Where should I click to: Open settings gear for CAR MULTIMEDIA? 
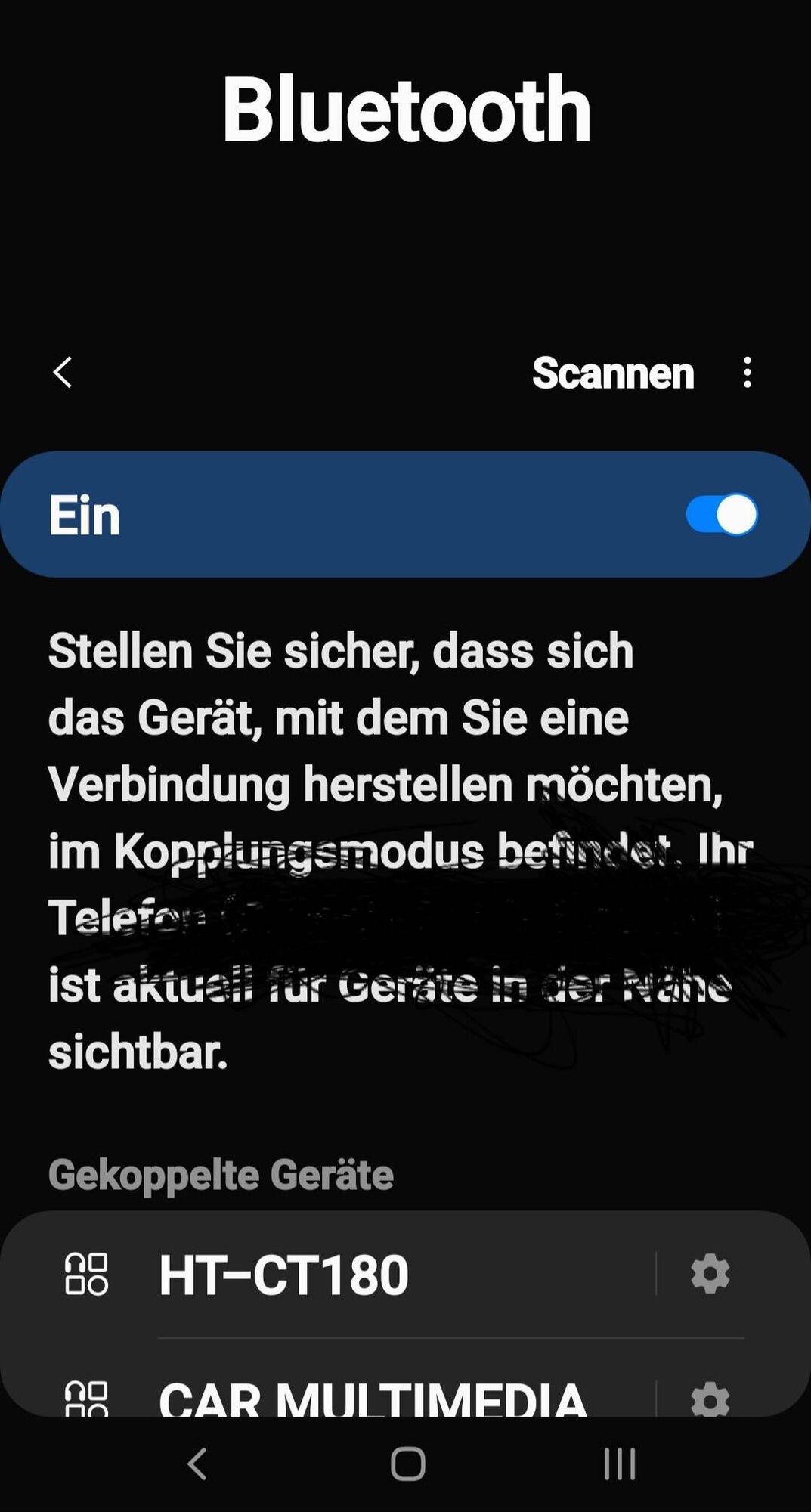pyautogui.click(x=710, y=1399)
